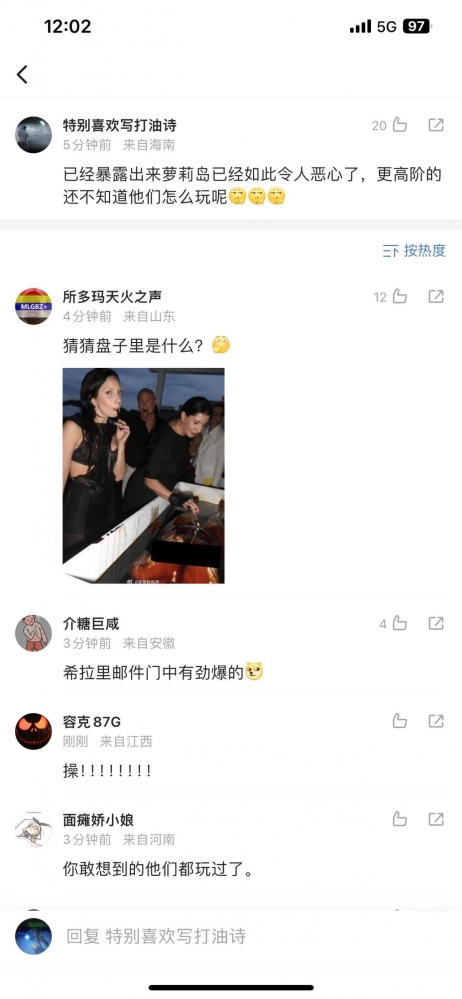View 介糖巨咸's profile avatar
462x999 pixels.
tap(33, 633)
